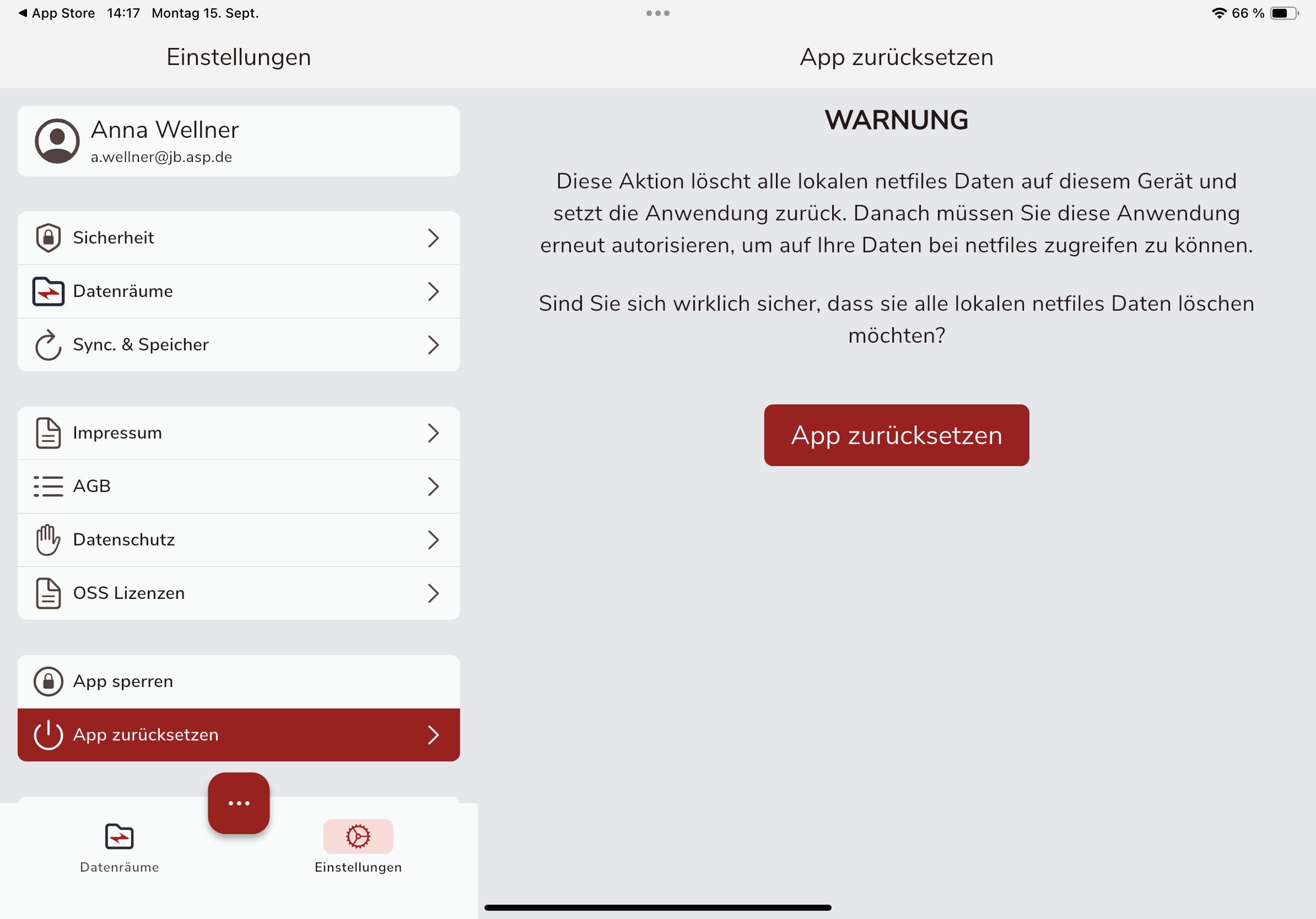The width and height of the screenshot is (1316, 919).
Task: Open the Datenschutz page
Action: tap(239, 539)
